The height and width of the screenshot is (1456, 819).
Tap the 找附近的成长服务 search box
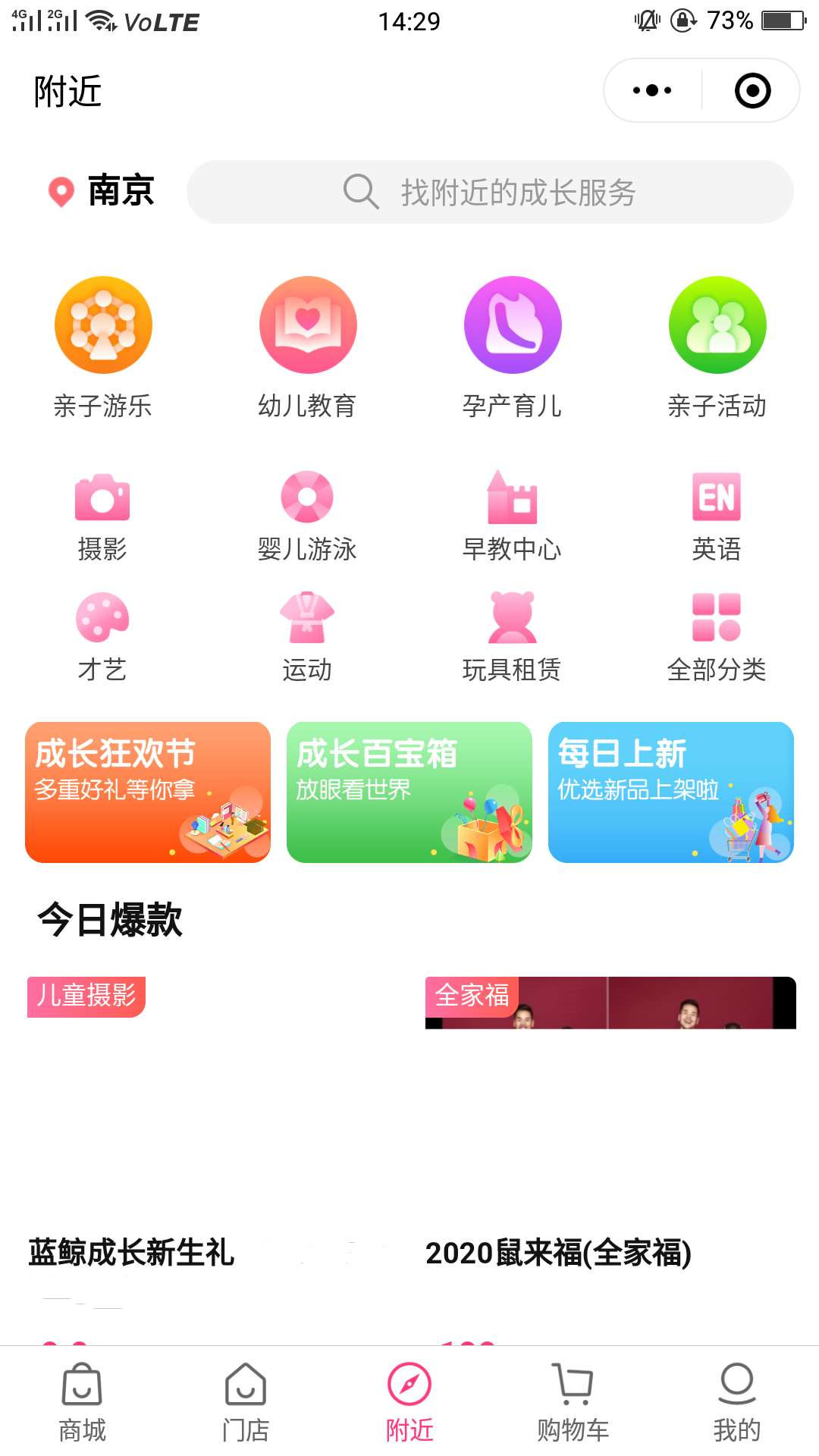pyautogui.click(x=490, y=192)
